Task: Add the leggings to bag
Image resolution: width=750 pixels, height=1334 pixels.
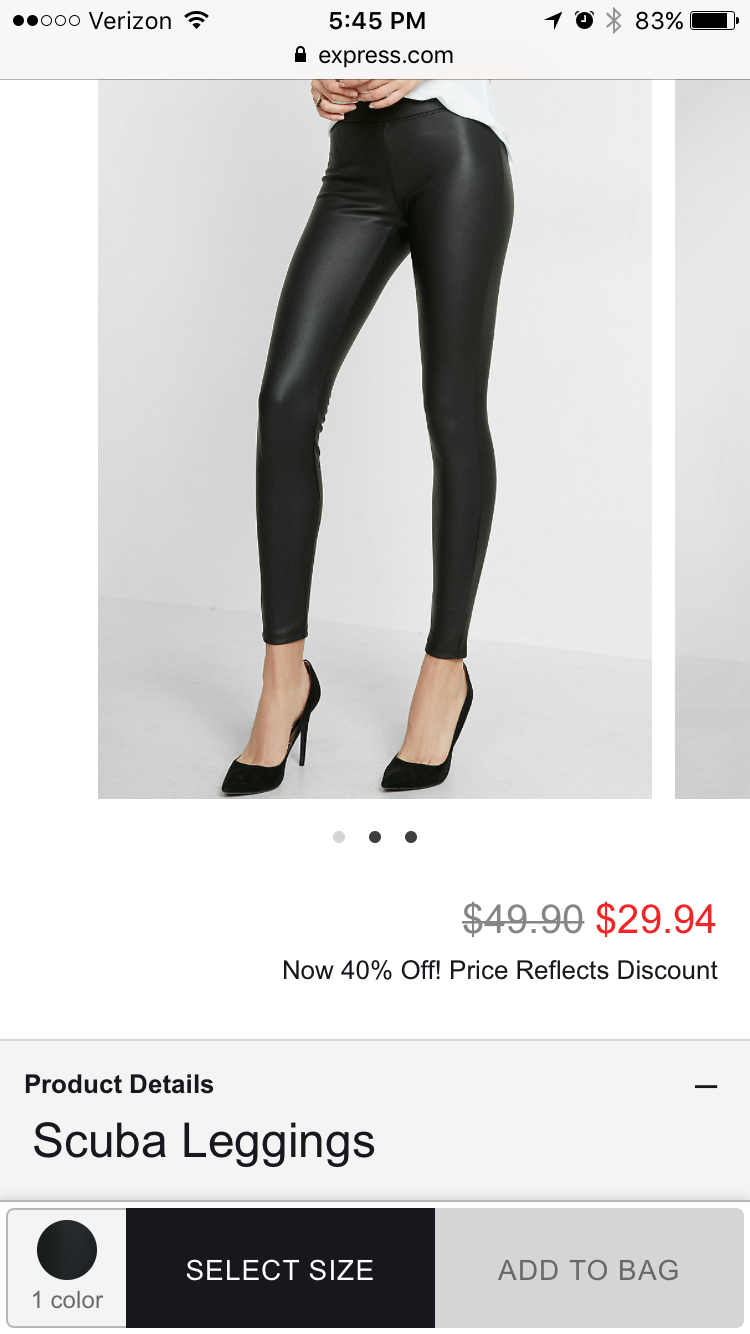Action: point(588,1269)
